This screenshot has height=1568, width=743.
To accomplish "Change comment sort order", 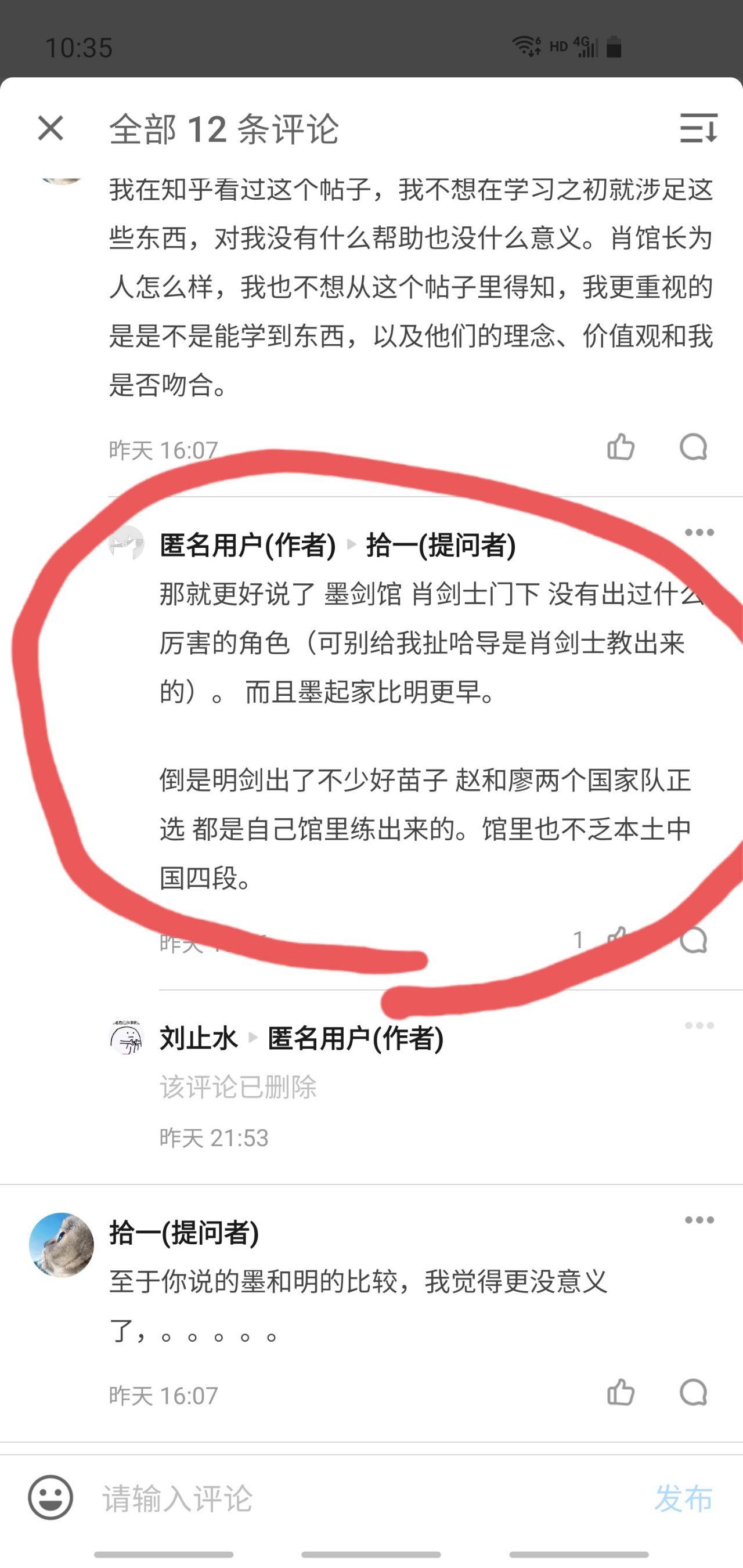I will pos(698,128).
